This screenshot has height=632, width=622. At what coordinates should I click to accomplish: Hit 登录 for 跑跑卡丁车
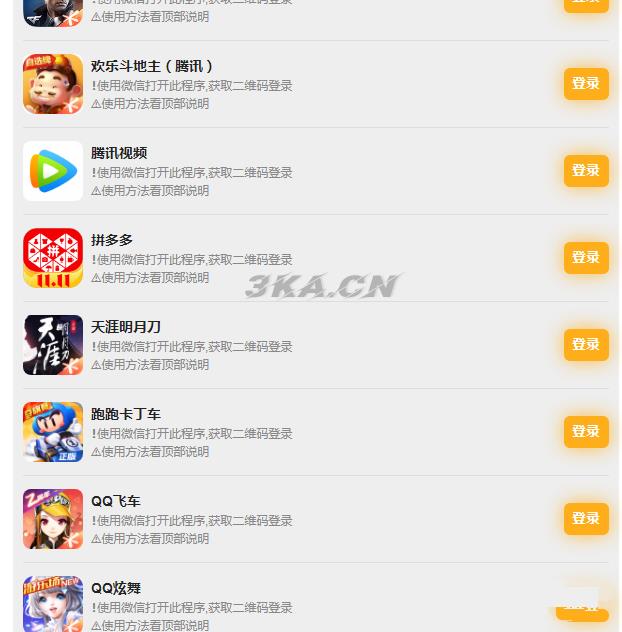pyautogui.click(x=585, y=432)
